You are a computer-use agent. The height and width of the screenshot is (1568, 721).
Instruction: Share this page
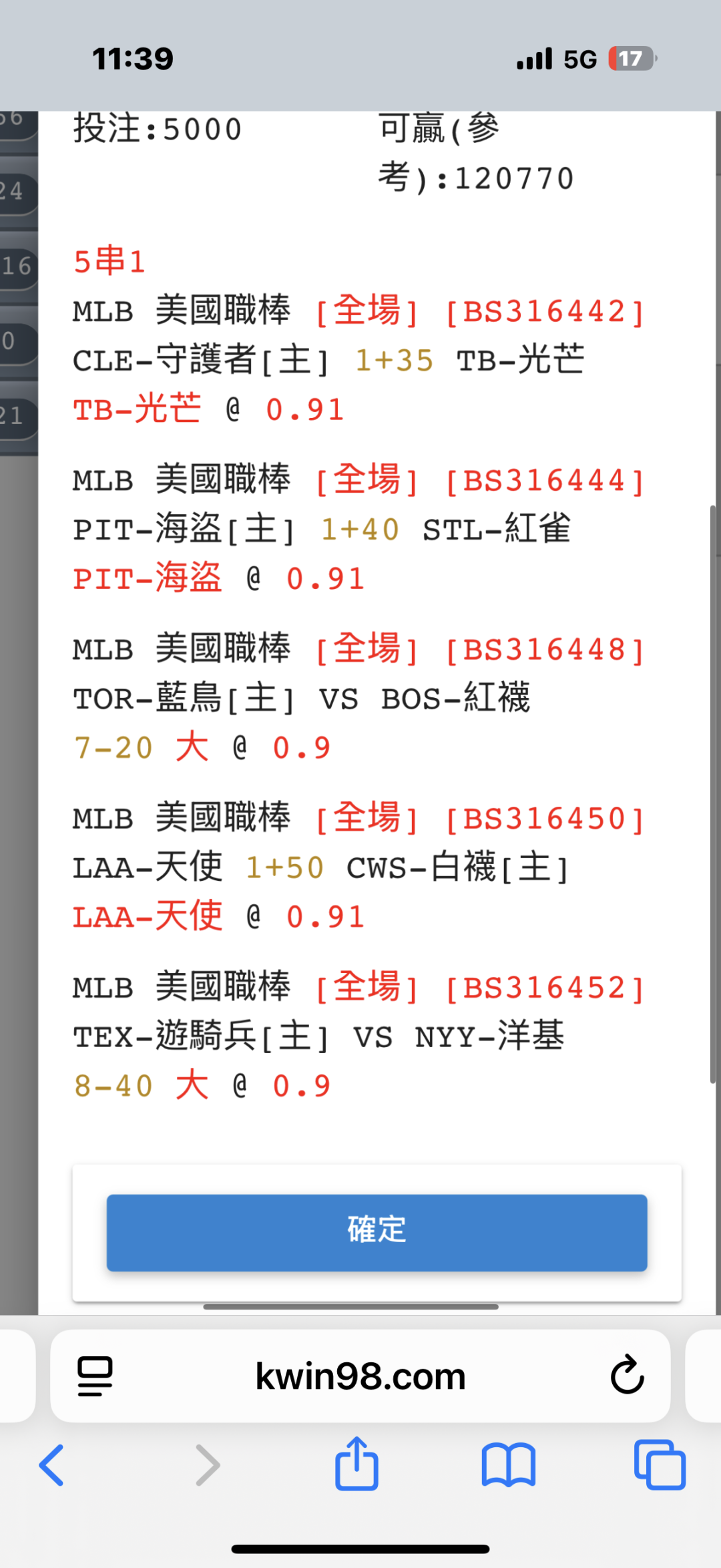coord(356,1464)
